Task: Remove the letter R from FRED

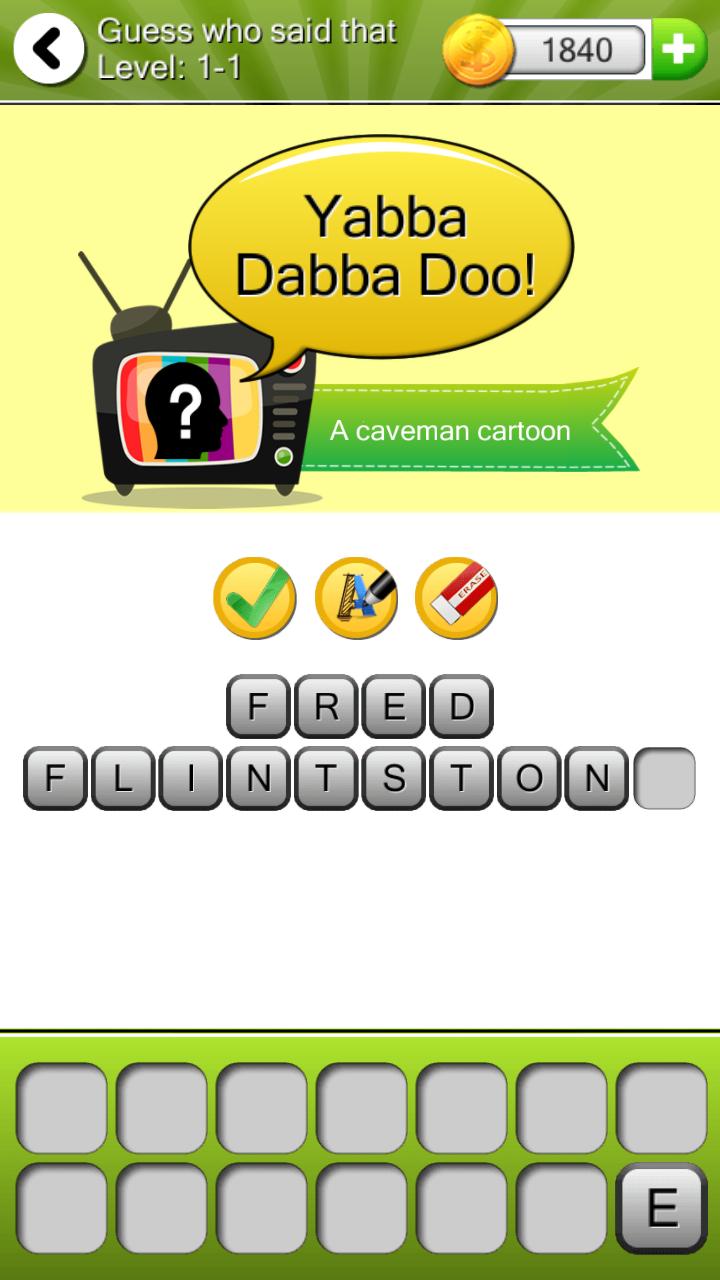Action: [326, 707]
